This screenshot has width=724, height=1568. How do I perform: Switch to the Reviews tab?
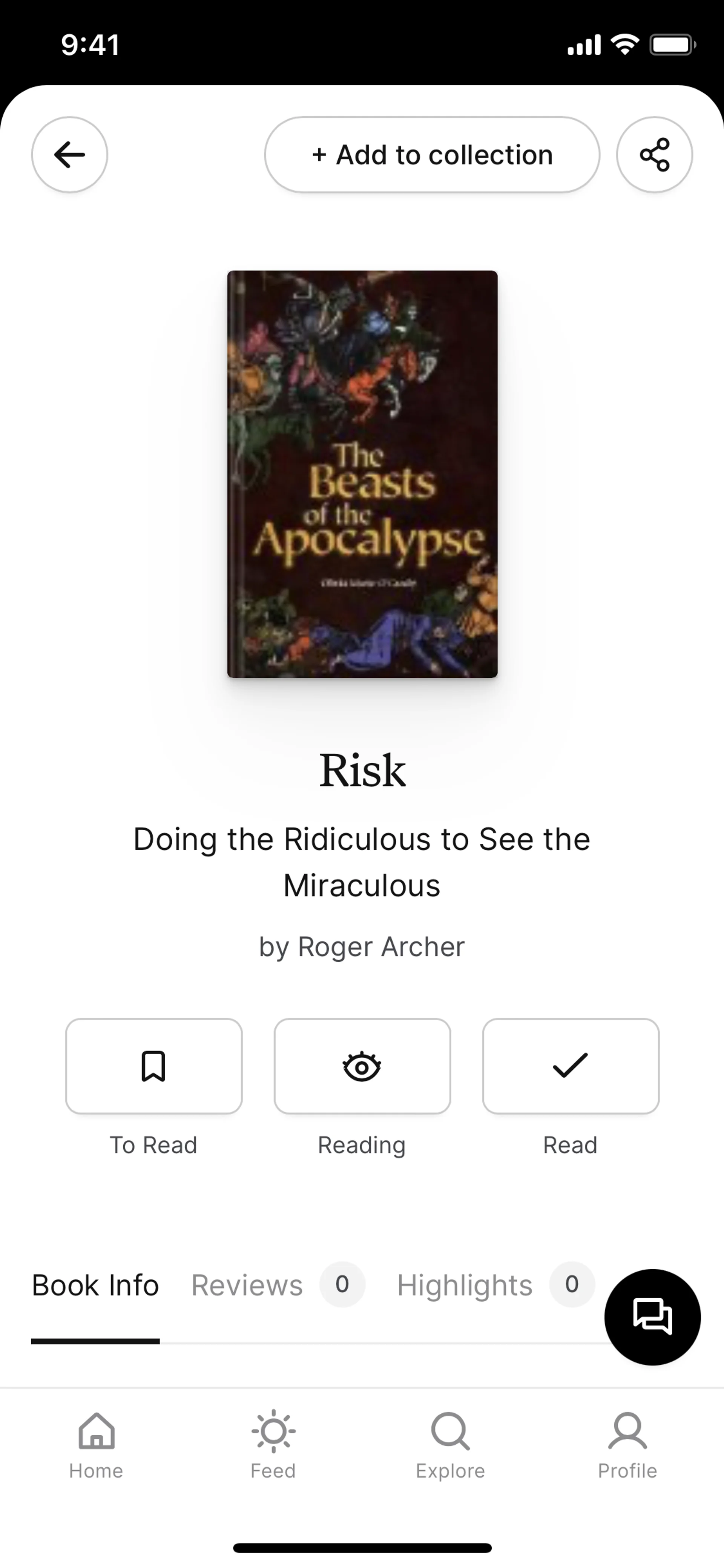(x=247, y=1285)
